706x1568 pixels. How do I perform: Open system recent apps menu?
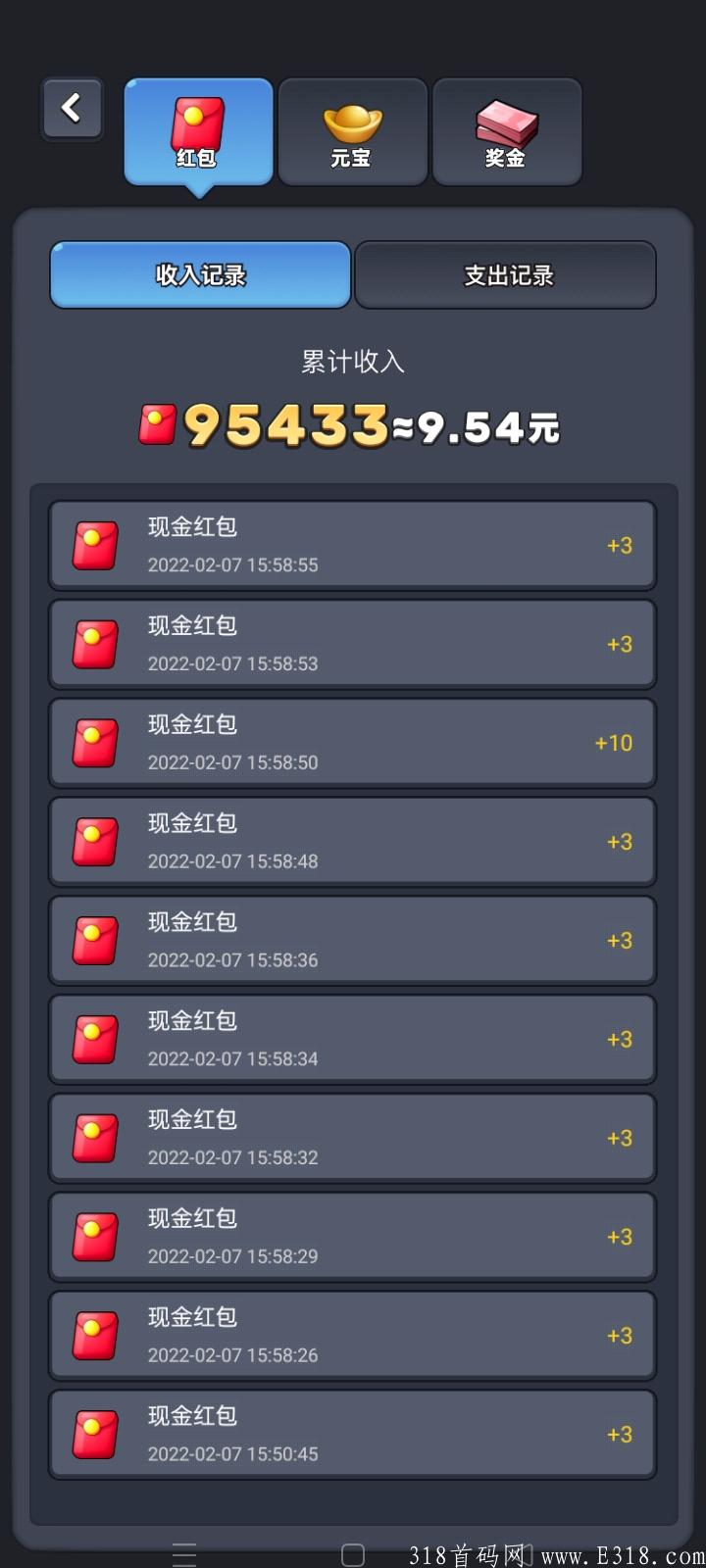pos(184,1554)
